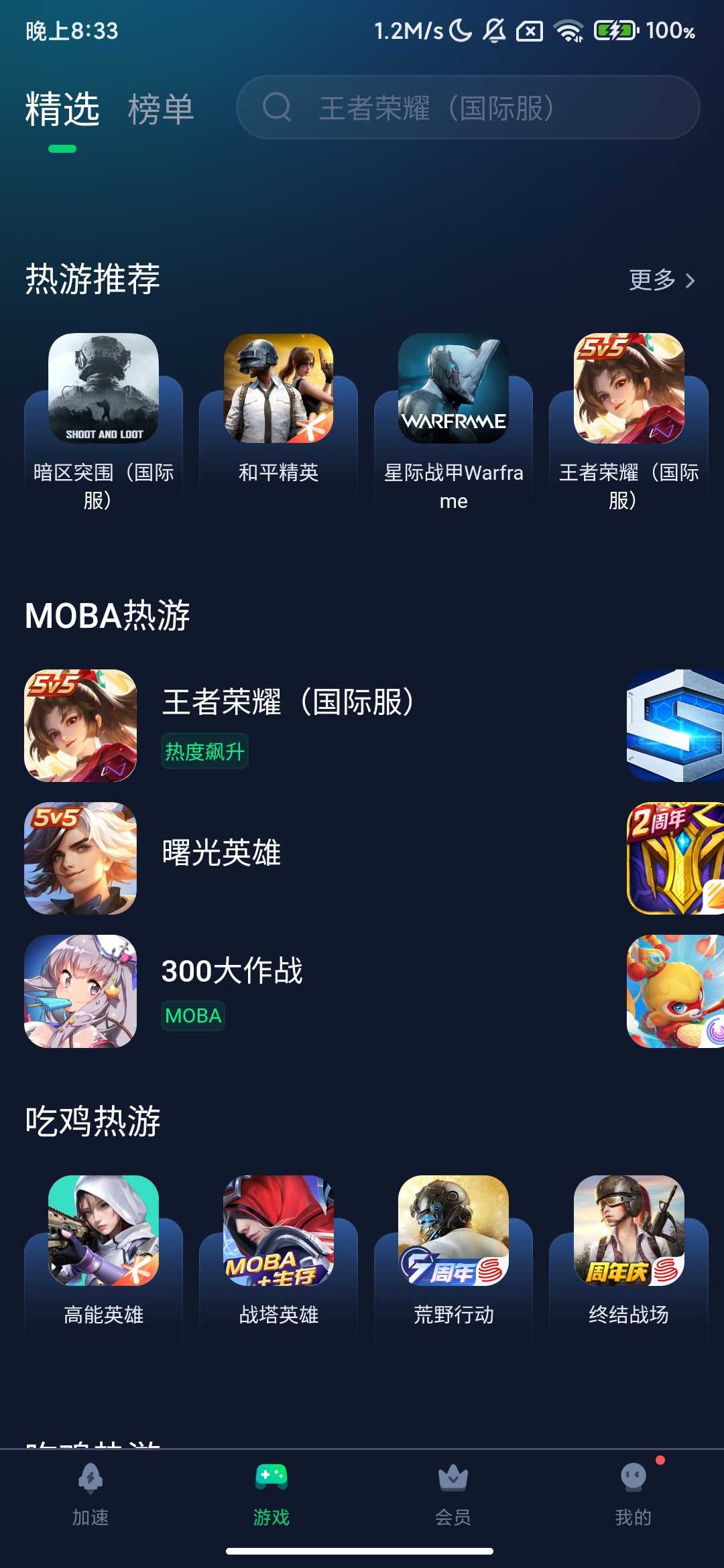Tap 更多 next to 热游推荐
The height and width of the screenshot is (1568, 724).
coord(662,280)
